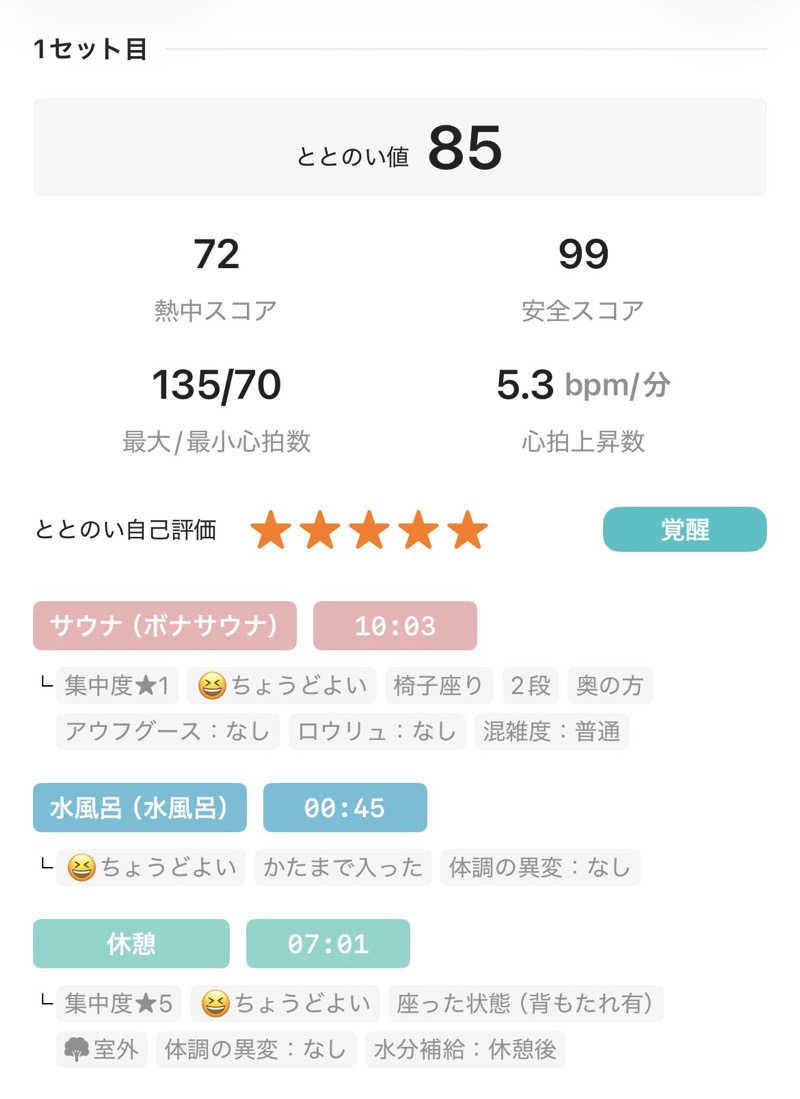800x1099 pixels.
Task: Click the 10:03 sauna time chip
Action: coord(396,626)
